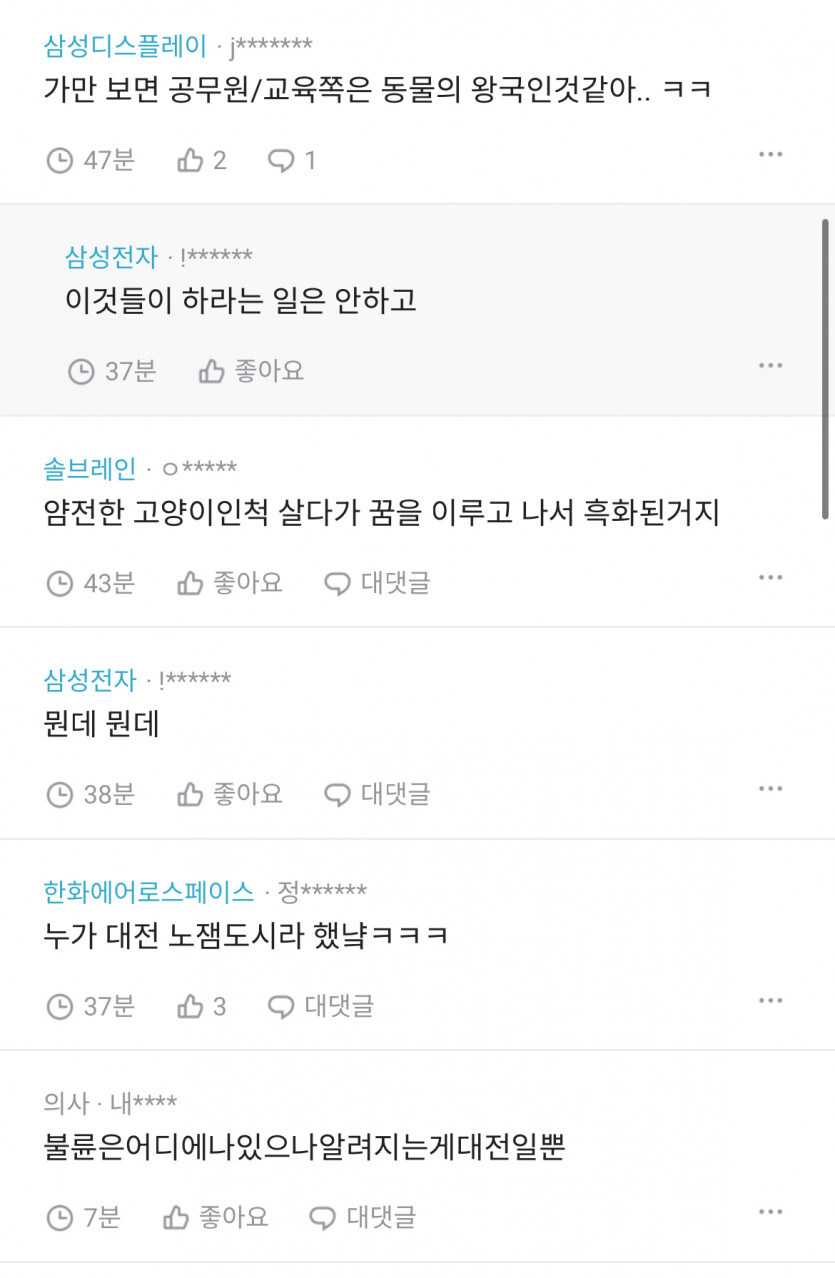
Task: Open the three-dot menu on 솔브레인's comment
Action: click(770, 576)
